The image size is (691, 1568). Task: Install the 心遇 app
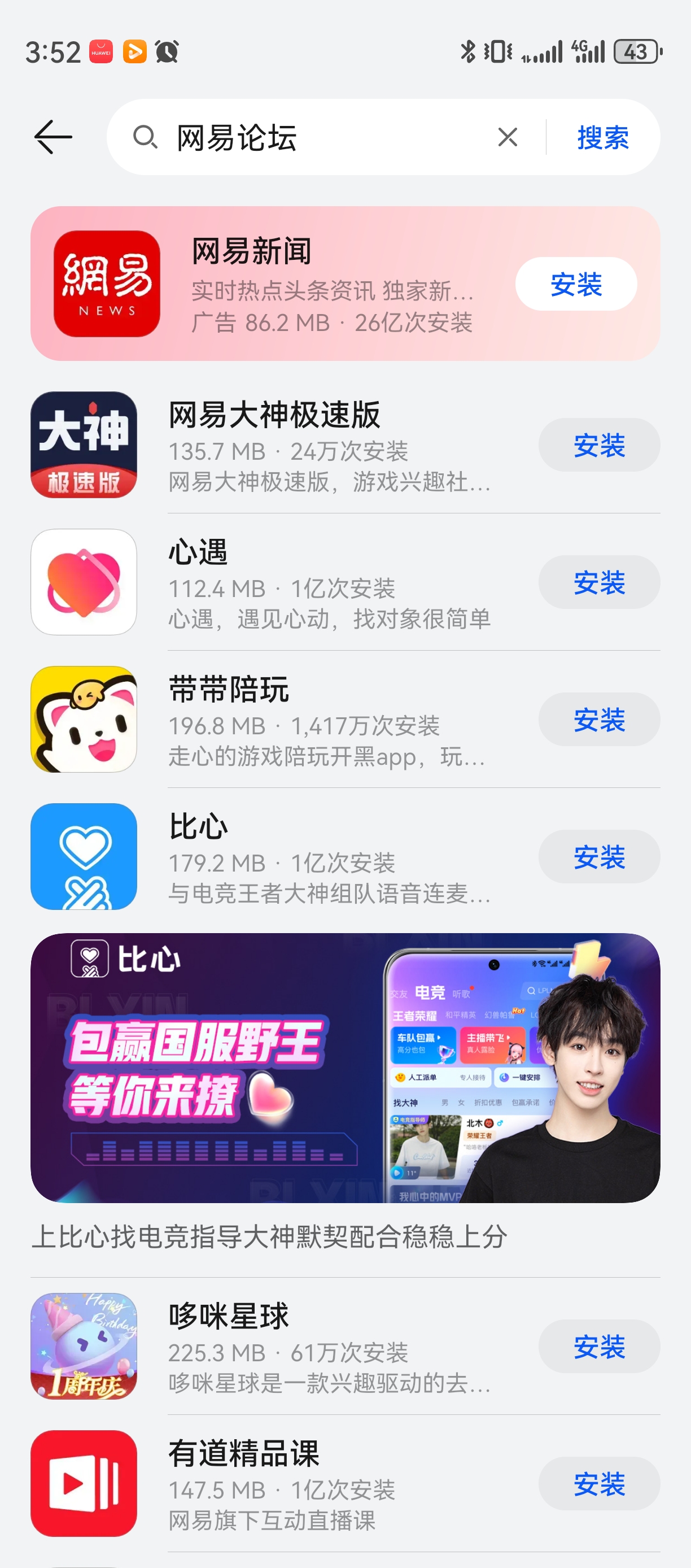(x=598, y=582)
